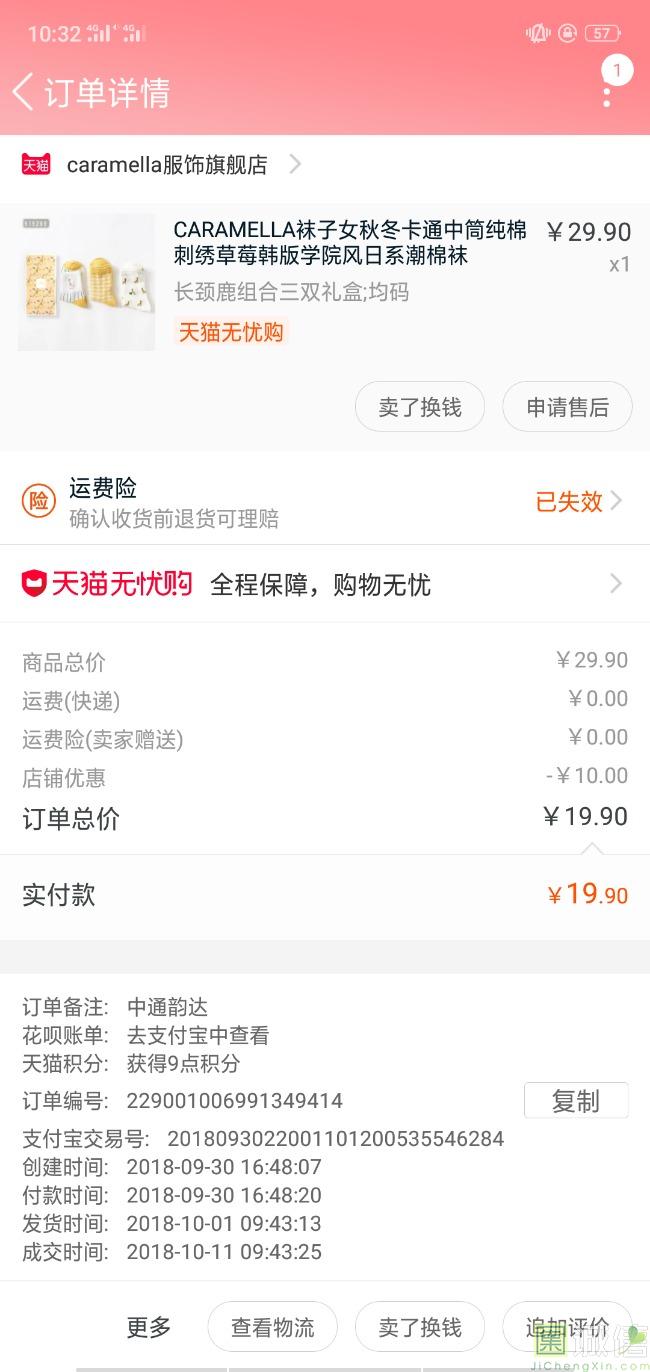
Task: Copy the order number with 复制
Action: [576, 1101]
